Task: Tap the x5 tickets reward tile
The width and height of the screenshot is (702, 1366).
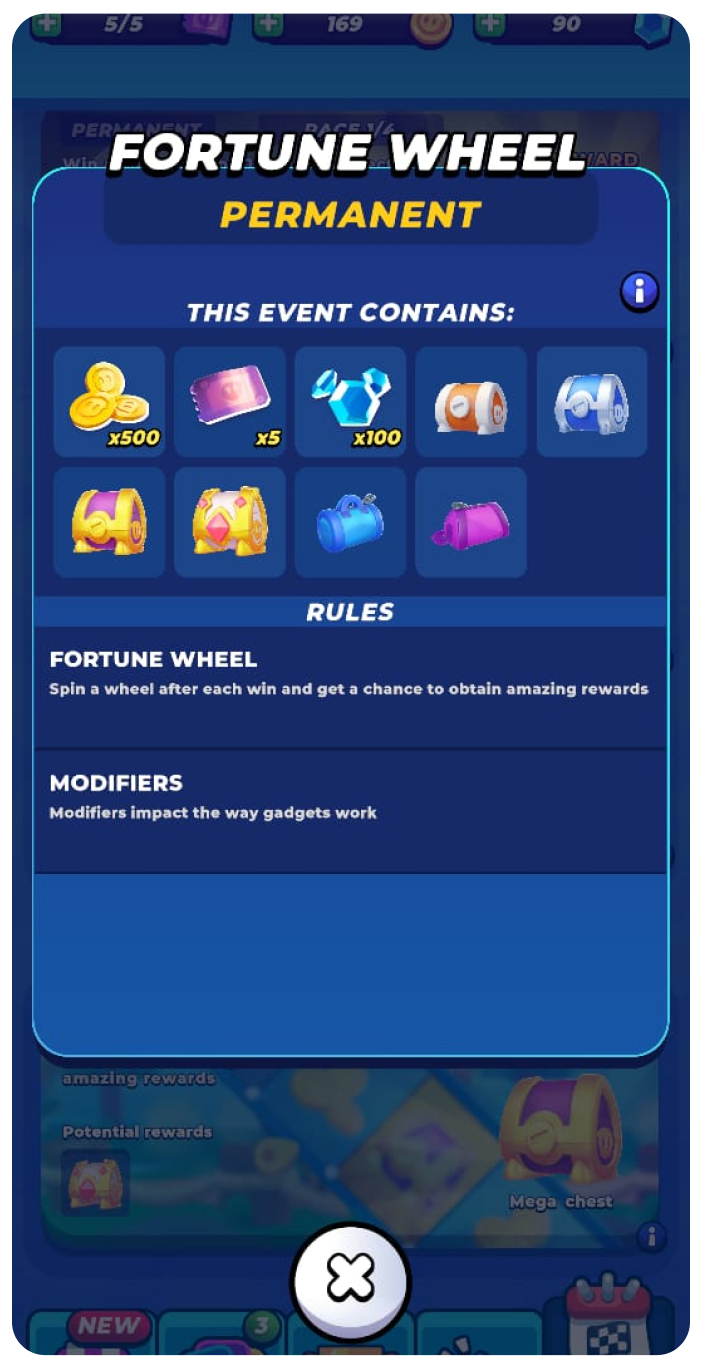Action: (x=230, y=402)
